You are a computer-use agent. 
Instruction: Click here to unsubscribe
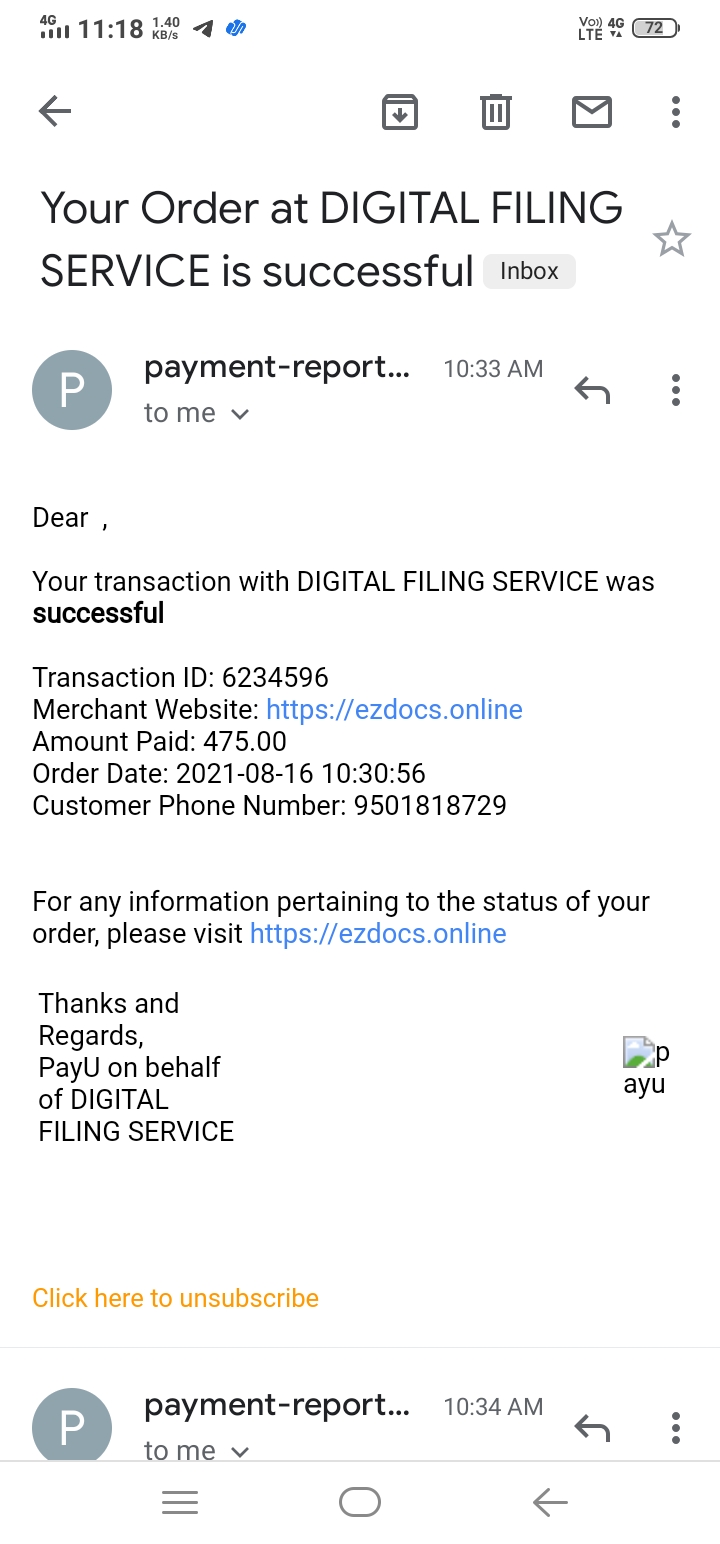pyautogui.click(x=175, y=1298)
